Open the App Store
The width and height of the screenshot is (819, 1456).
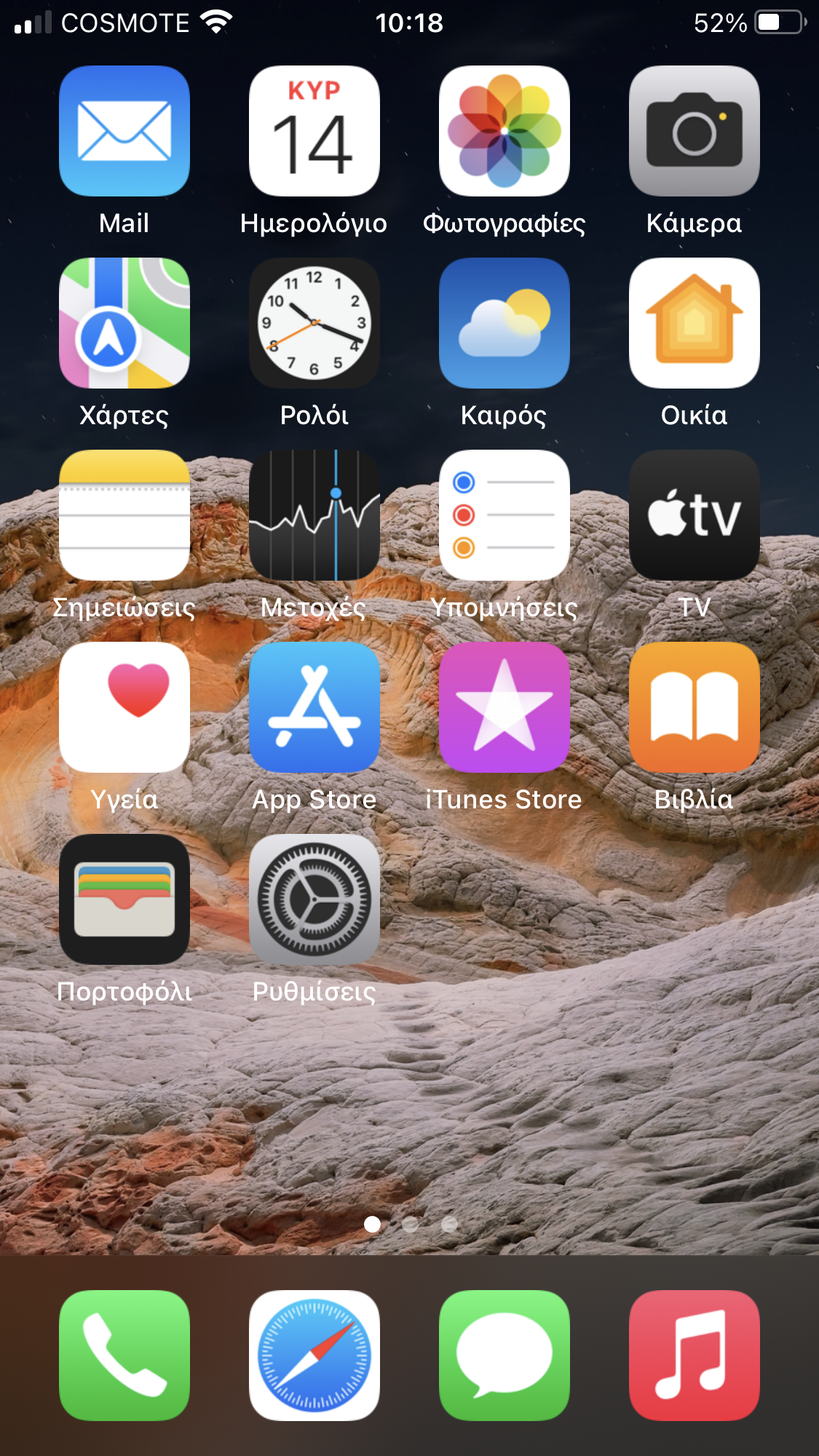[x=314, y=707]
